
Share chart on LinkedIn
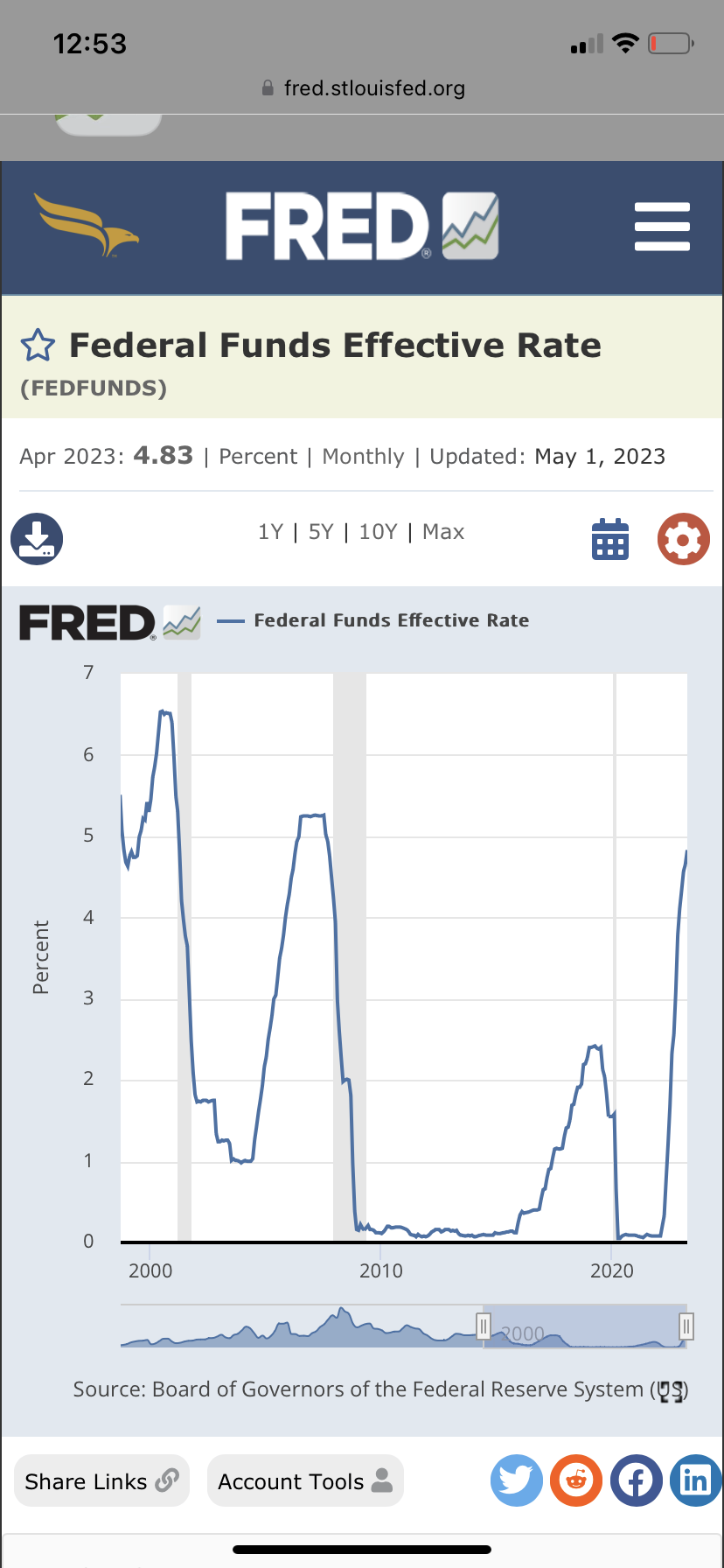(x=695, y=1480)
